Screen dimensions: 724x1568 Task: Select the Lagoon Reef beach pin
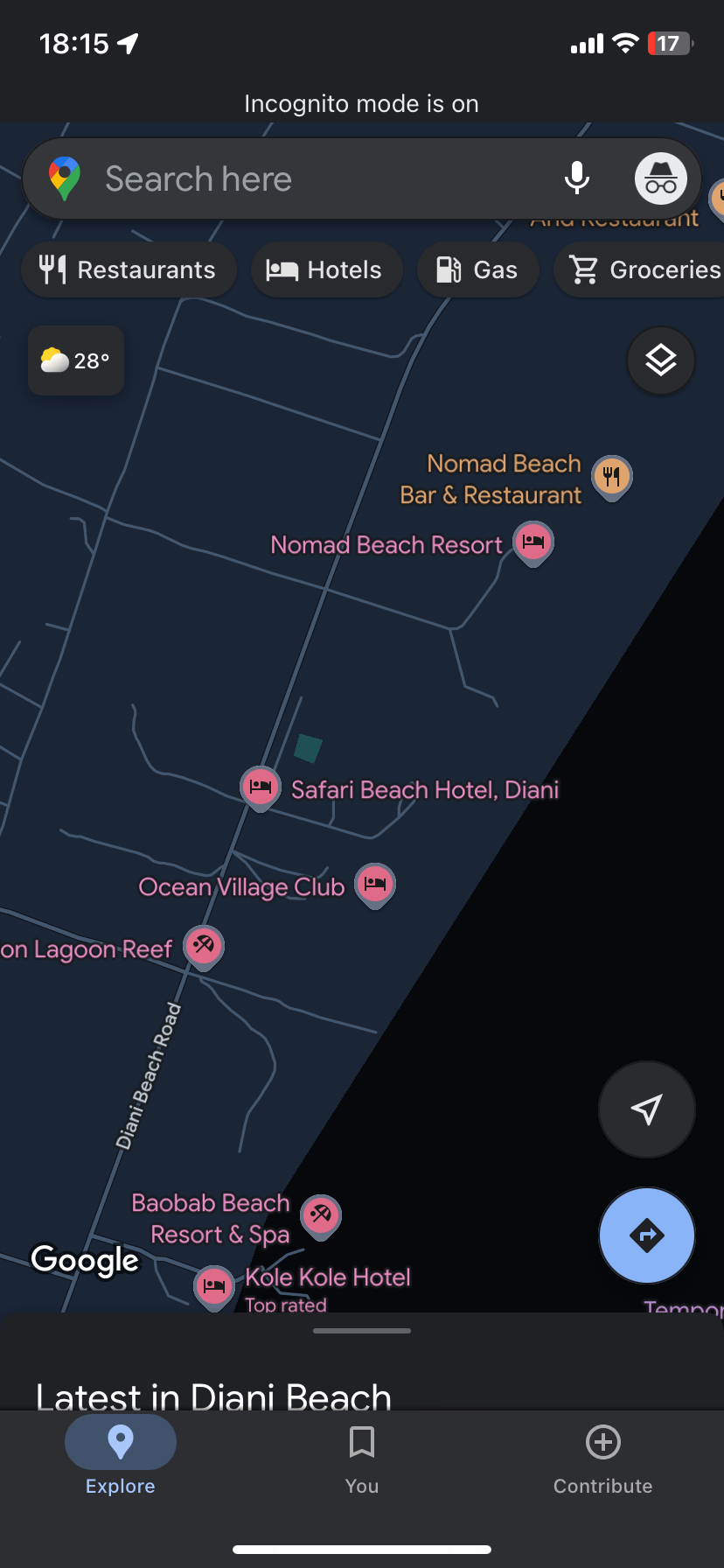(x=203, y=946)
